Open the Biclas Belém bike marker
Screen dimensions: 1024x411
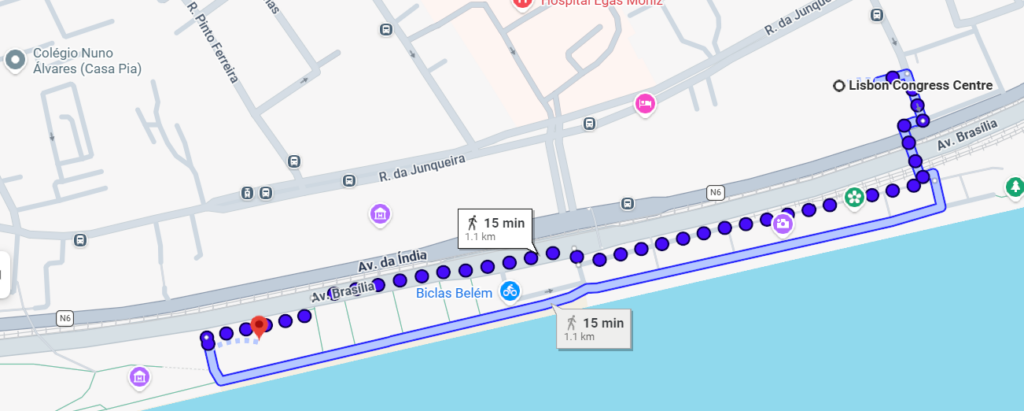click(x=510, y=292)
